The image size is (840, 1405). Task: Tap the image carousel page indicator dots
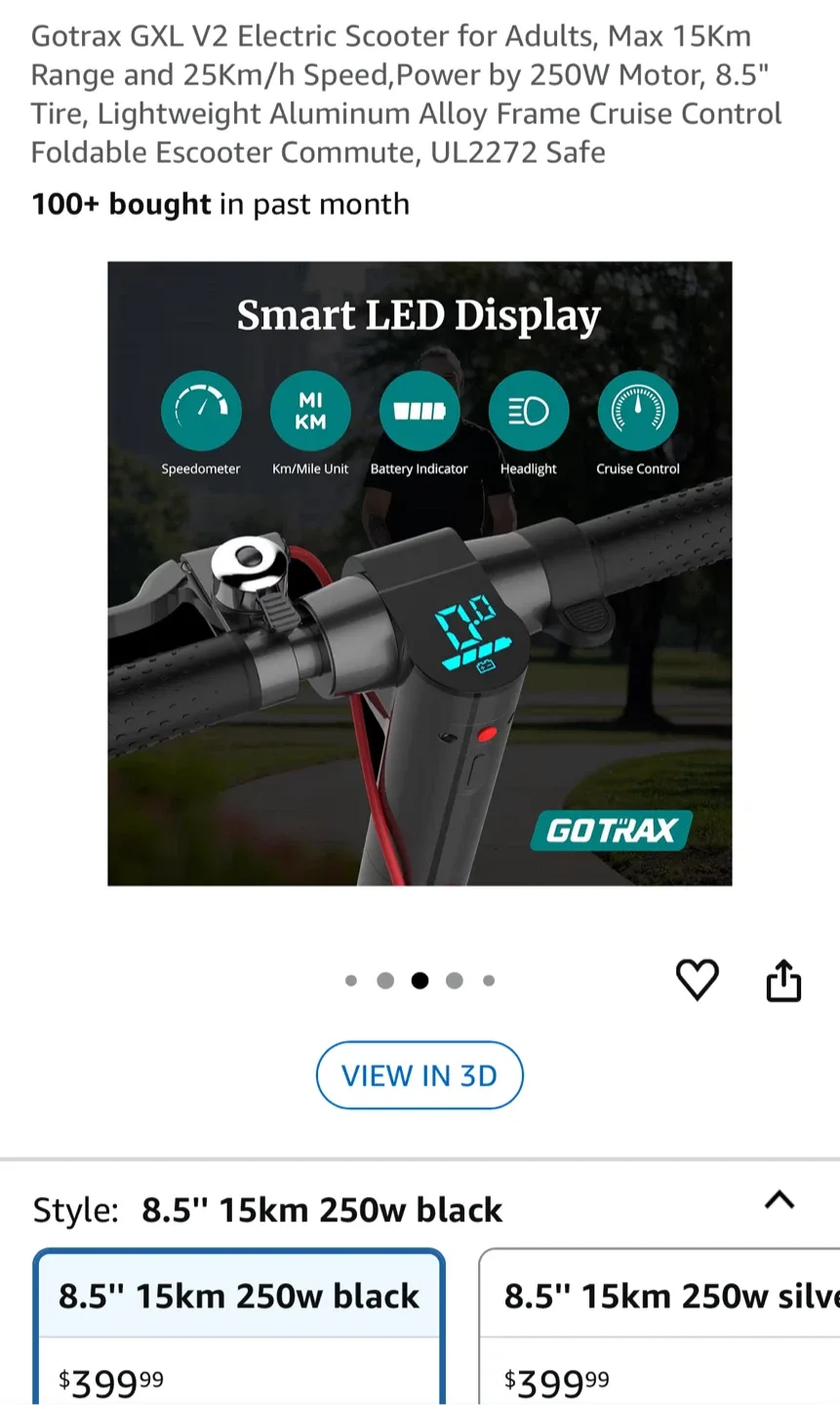tap(420, 981)
